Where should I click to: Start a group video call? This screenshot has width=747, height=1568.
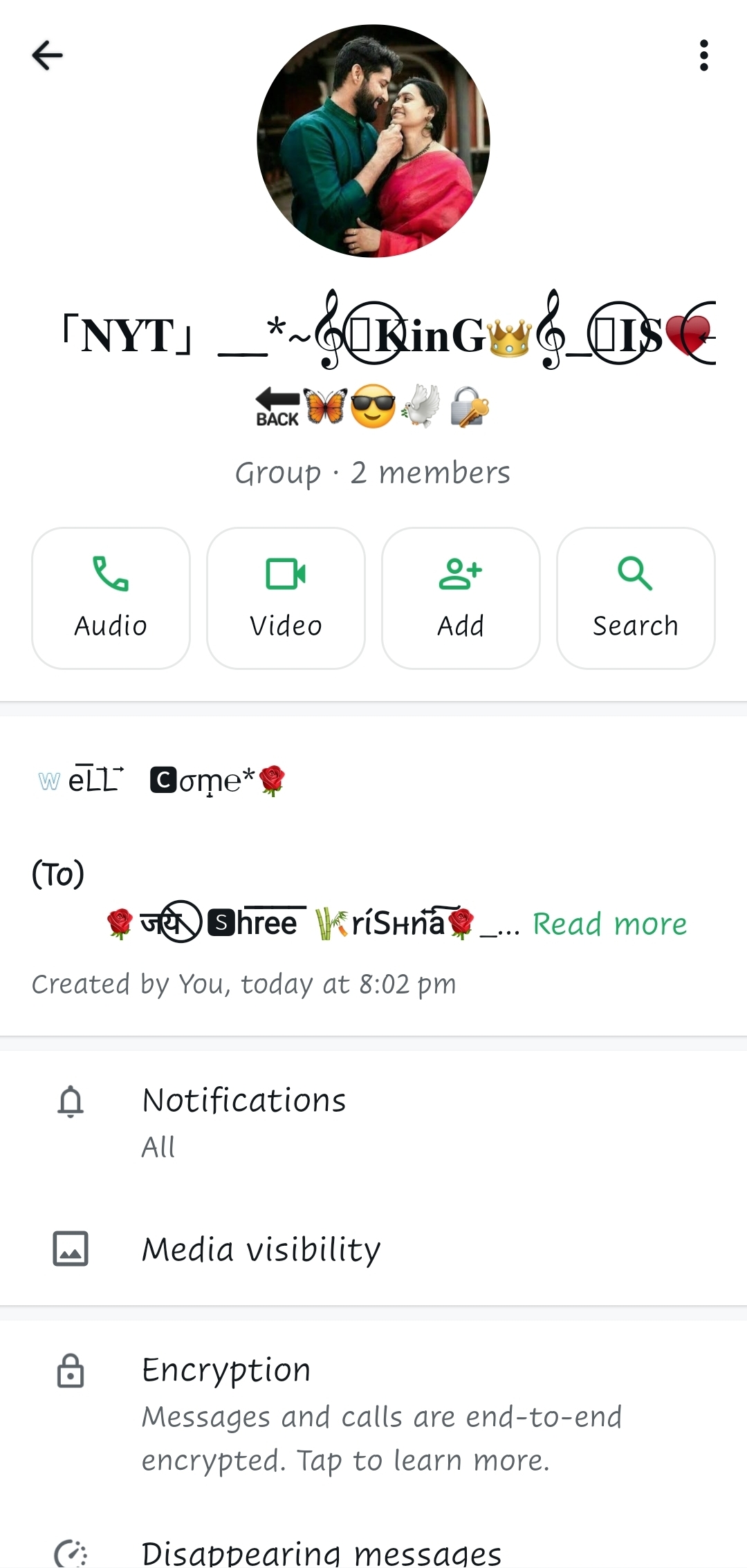tap(286, 598)
